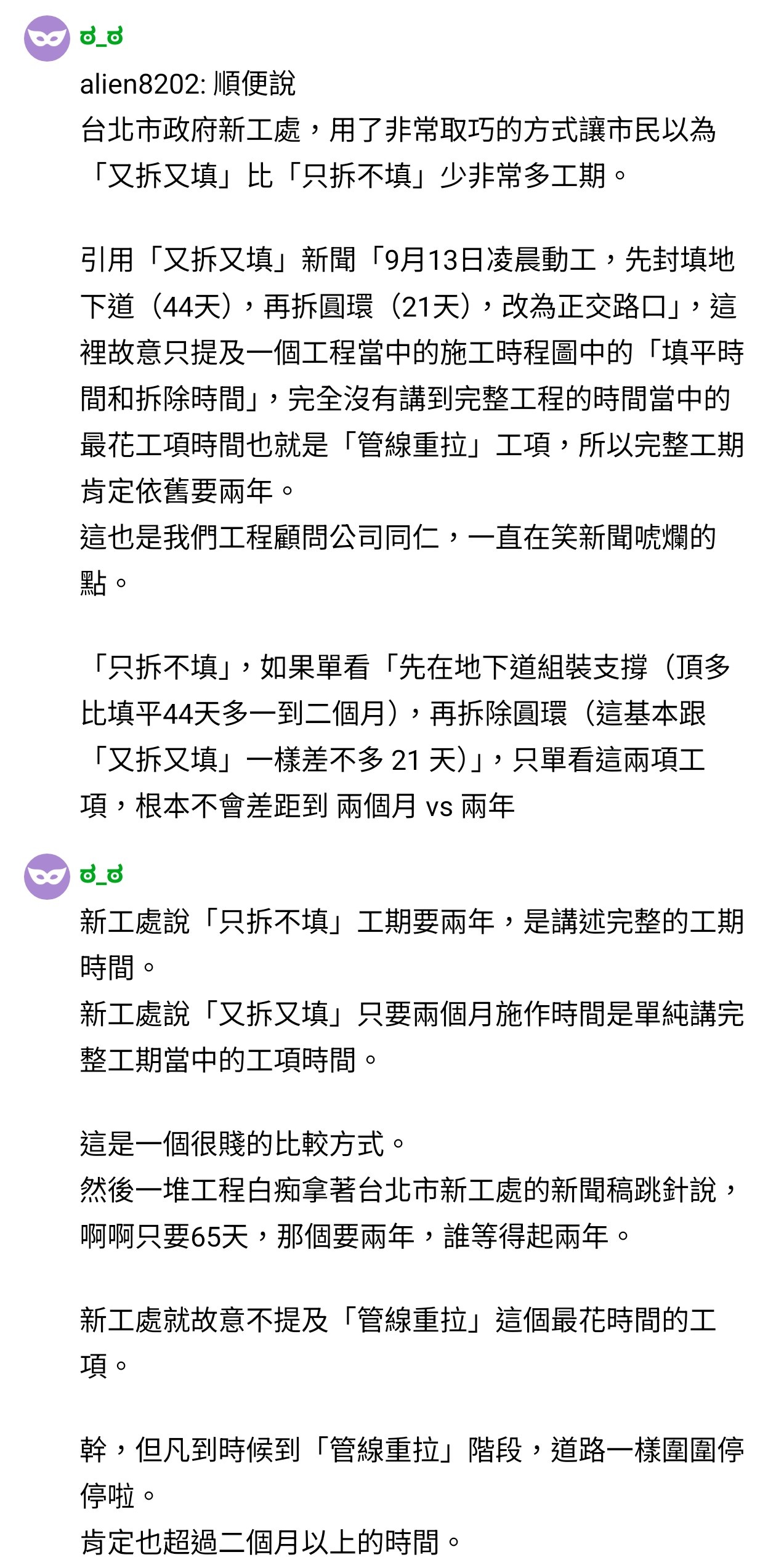
Task: Tap the masked avatar beside the "新工處說「只拆不填」" reply
Action: point(47,876)
